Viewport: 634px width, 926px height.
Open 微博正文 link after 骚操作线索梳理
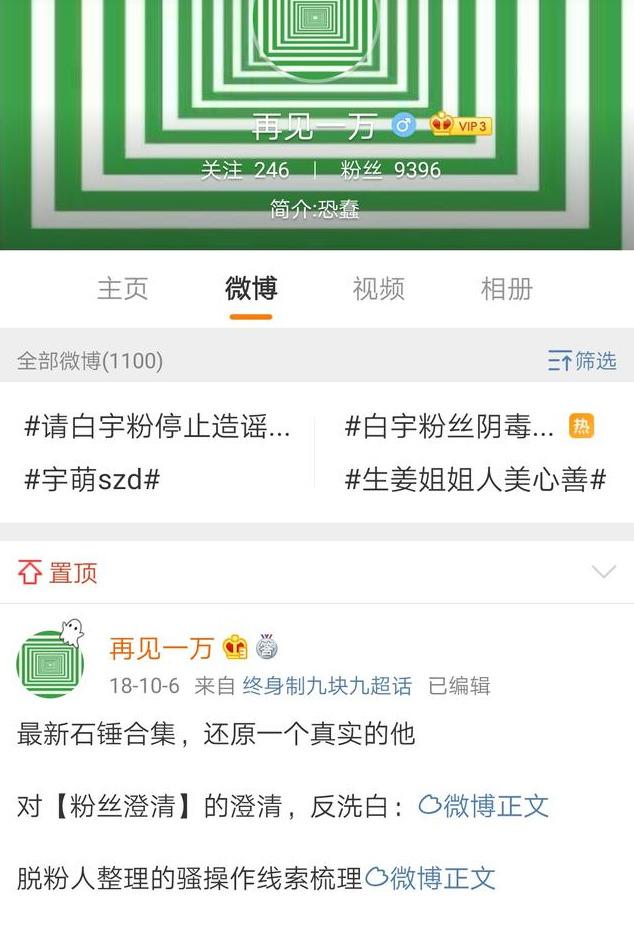pos(431,878)
